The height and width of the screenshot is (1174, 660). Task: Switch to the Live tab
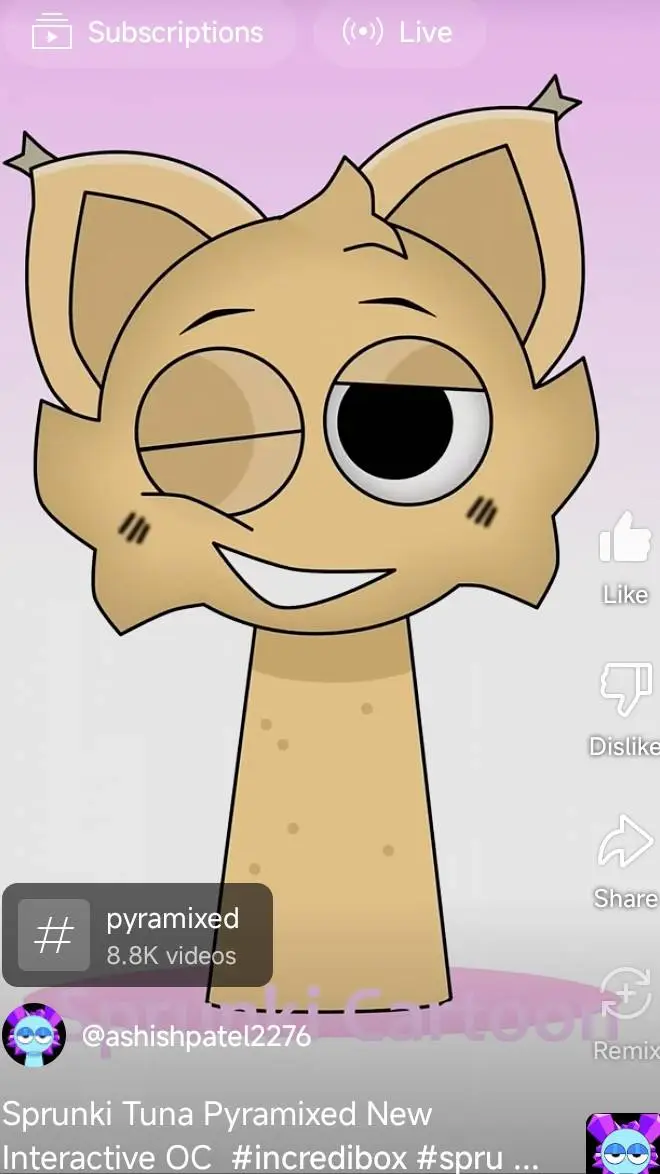click(400, 33)
